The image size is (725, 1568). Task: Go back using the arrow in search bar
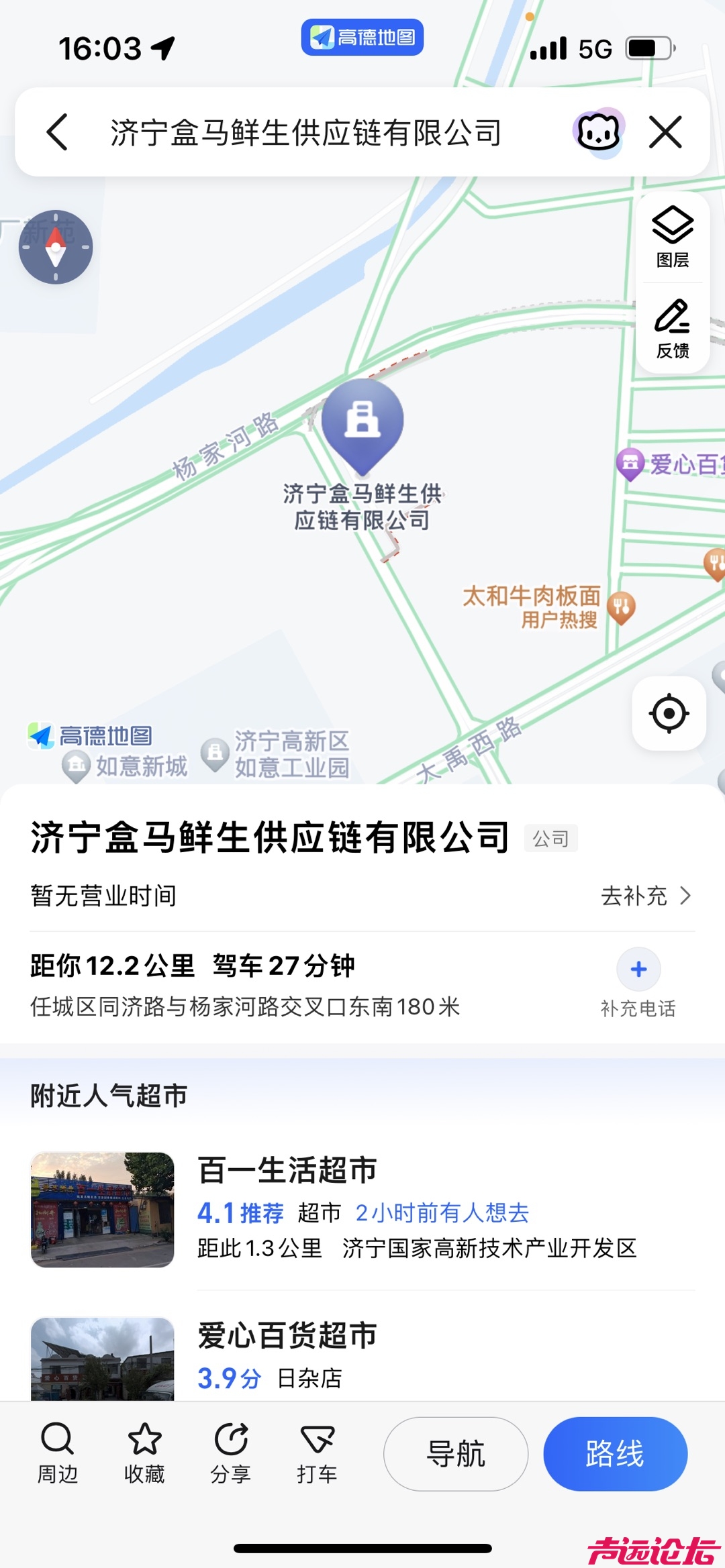[x=58, y=132]
